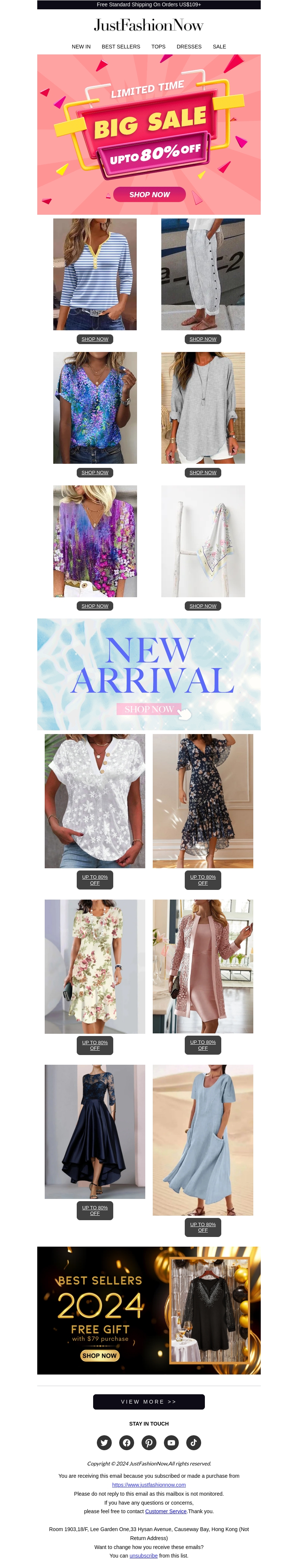Open the Customer Service link
Viewport: 298px width, 1568px height.
pyautogui.click(x=165, y=1511)
